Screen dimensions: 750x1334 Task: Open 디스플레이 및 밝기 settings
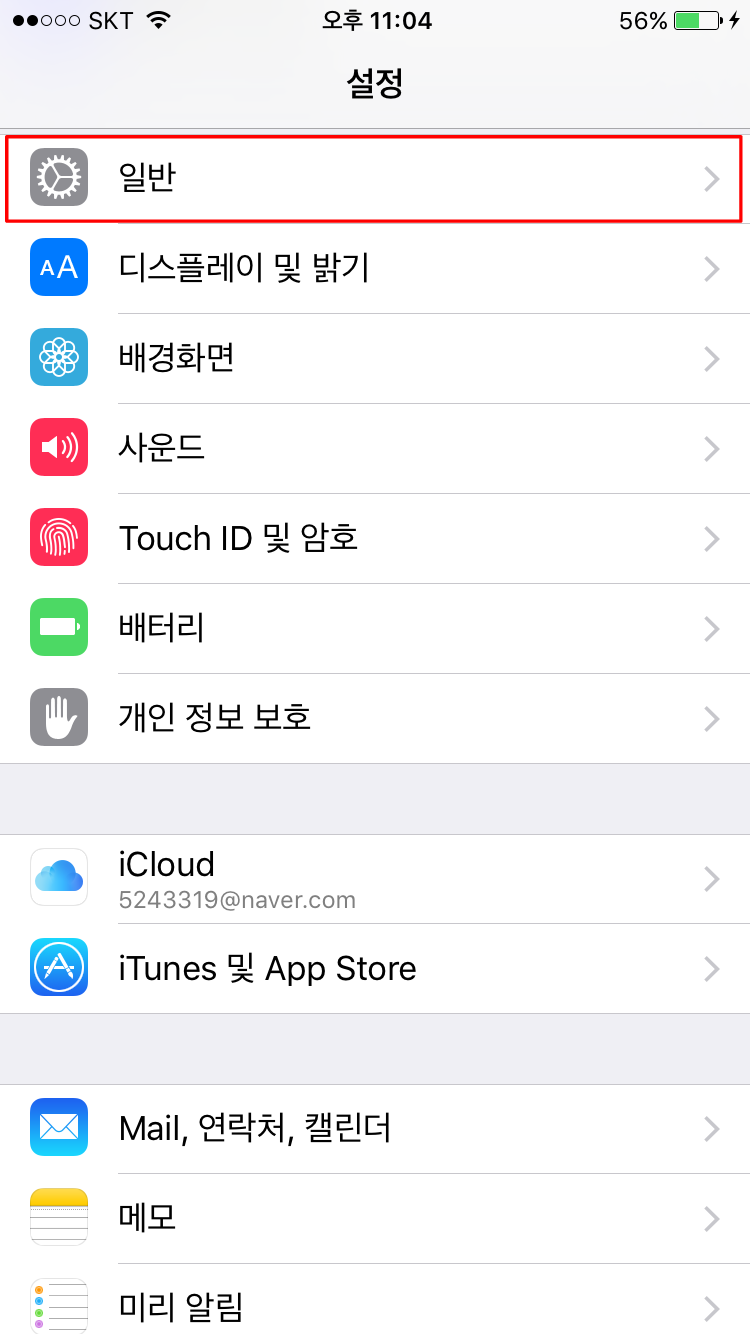coord(375,269)
